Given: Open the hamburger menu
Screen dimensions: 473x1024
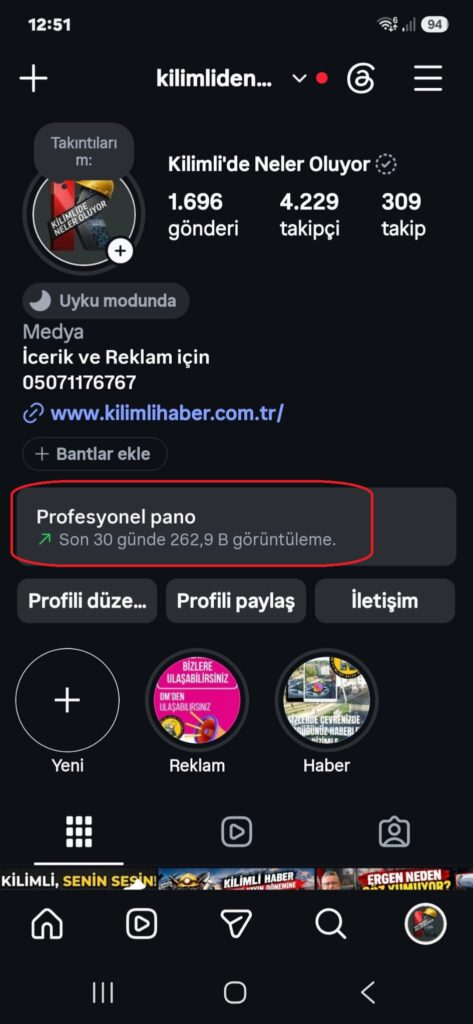Looking at the screenshot, I should click(428, 78).
